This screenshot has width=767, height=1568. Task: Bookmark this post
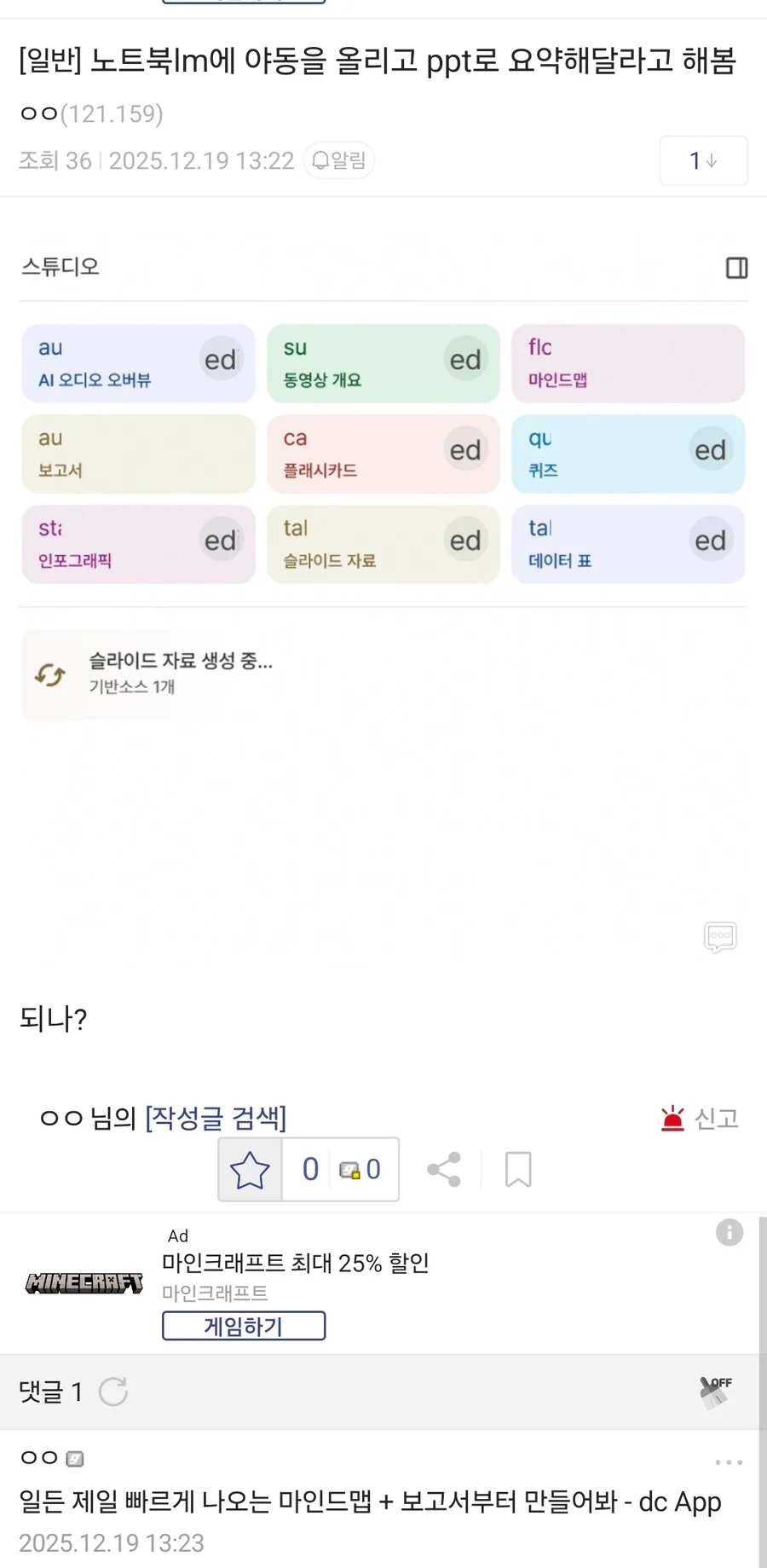[518, 1170]
